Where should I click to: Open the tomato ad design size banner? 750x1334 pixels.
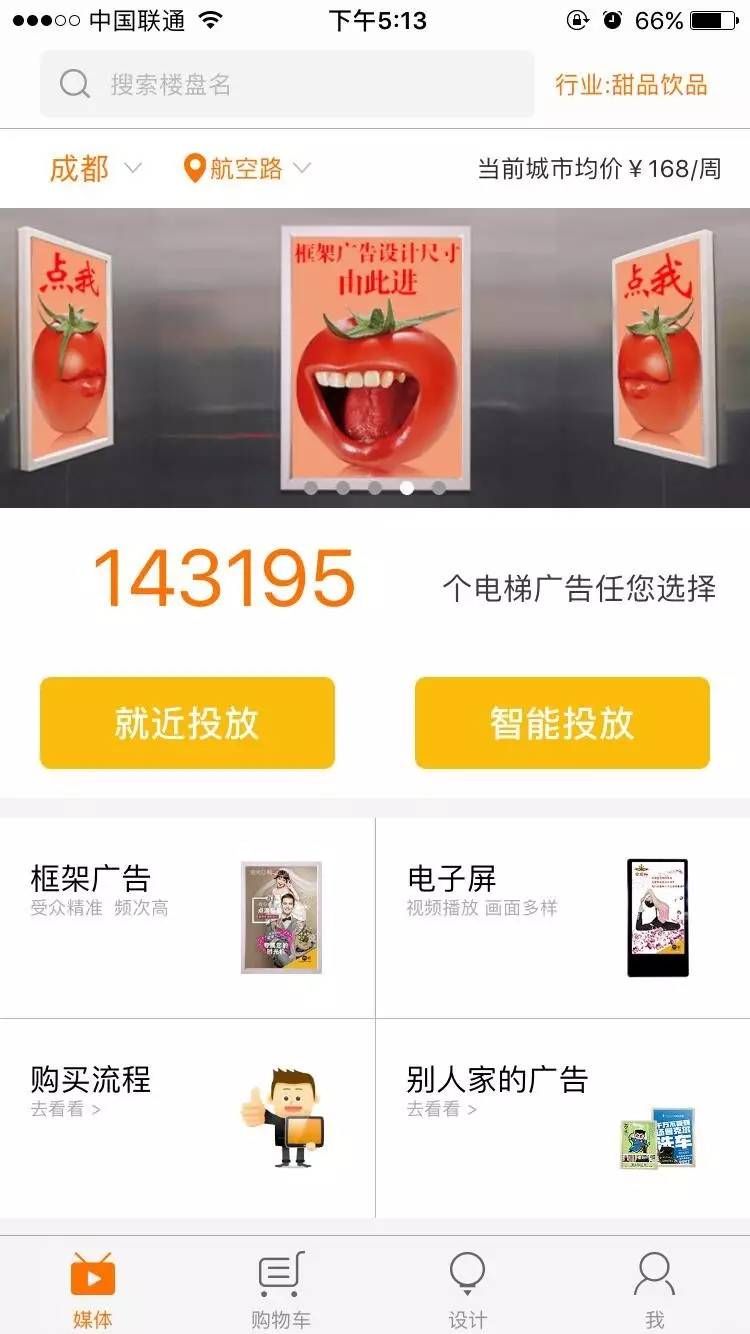375,357
